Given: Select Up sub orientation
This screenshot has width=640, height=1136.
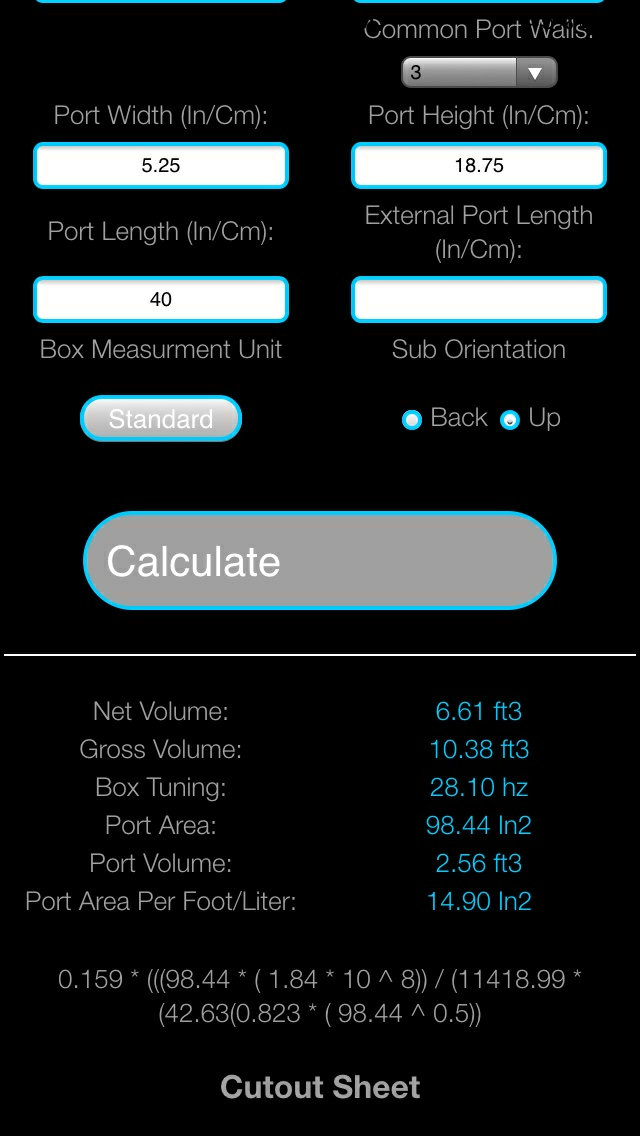Looking at the screenshot, I should point(510,420).
